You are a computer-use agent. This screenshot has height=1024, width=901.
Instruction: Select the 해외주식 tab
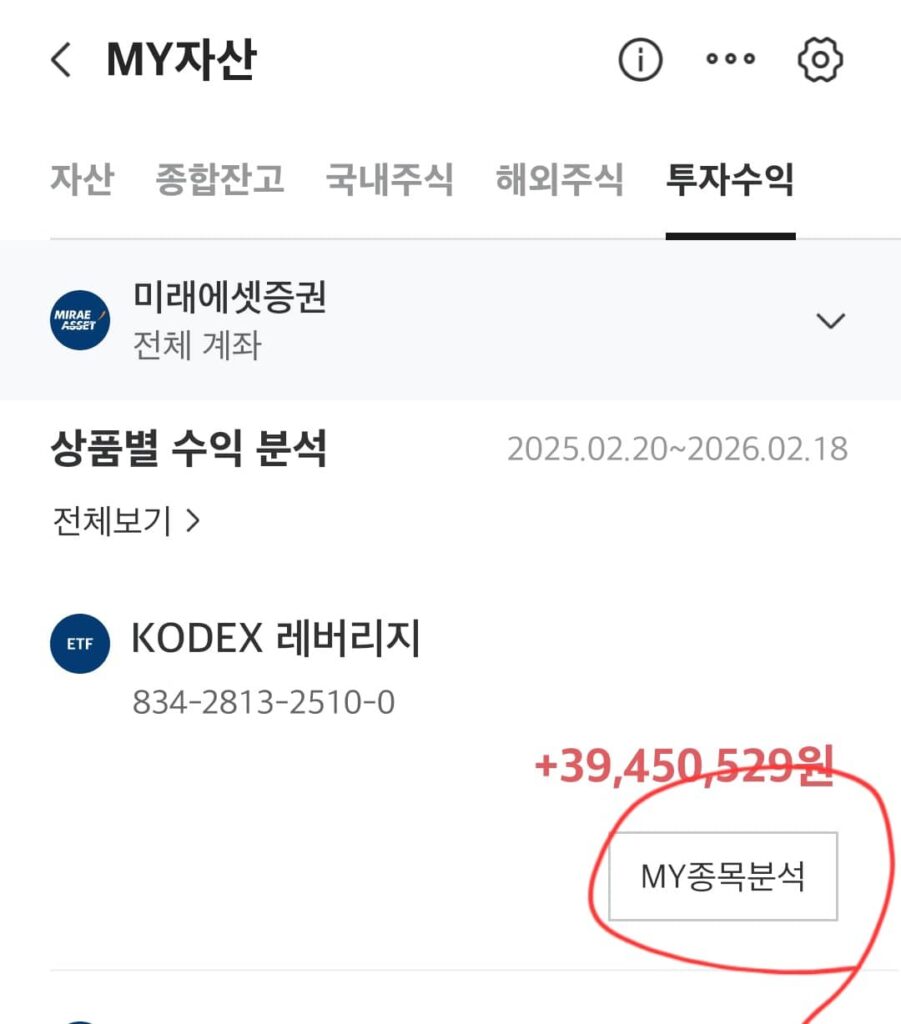[x=558, y=179]
